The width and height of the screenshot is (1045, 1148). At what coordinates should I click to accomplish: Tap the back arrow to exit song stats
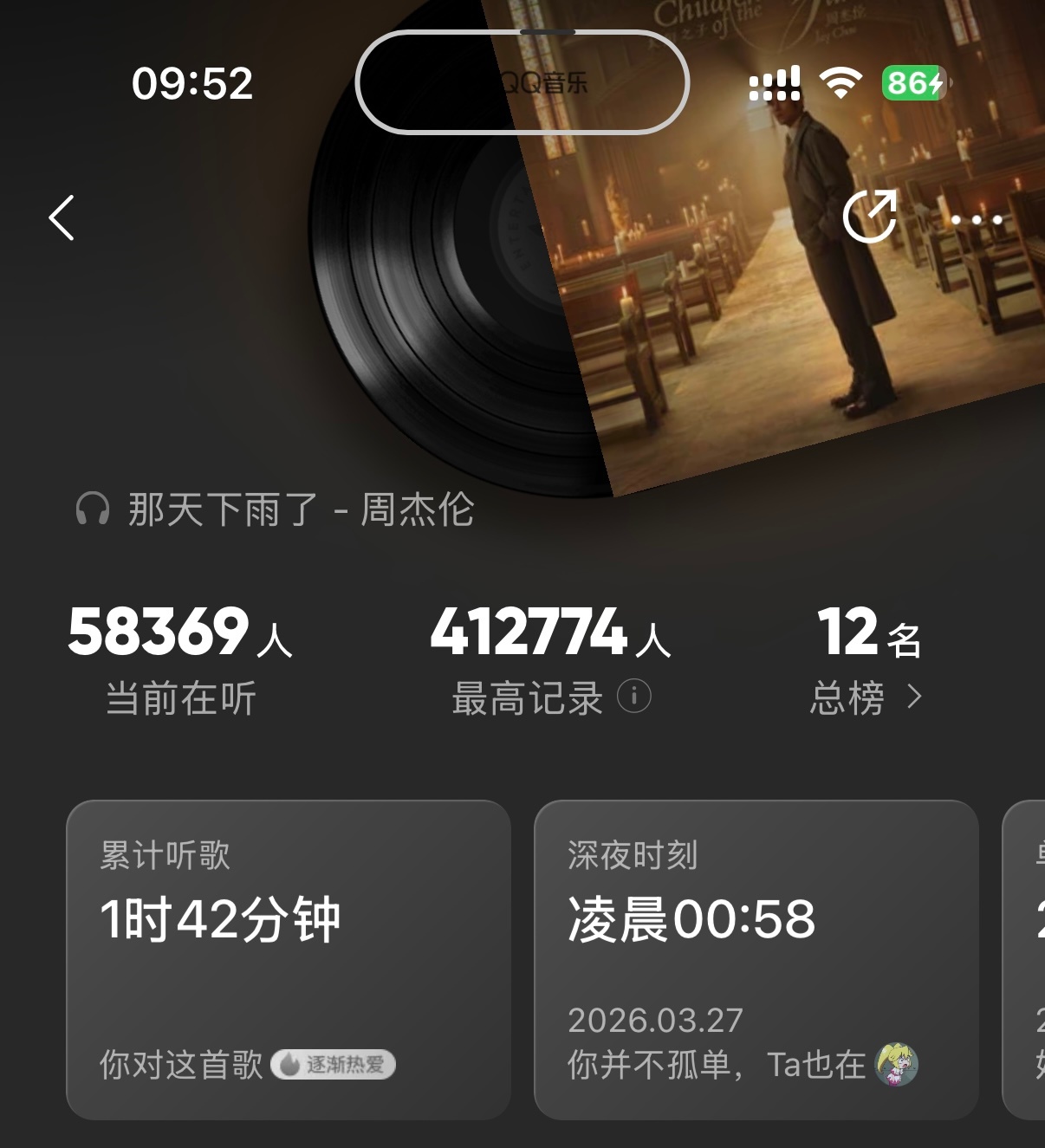click(61, 218)
